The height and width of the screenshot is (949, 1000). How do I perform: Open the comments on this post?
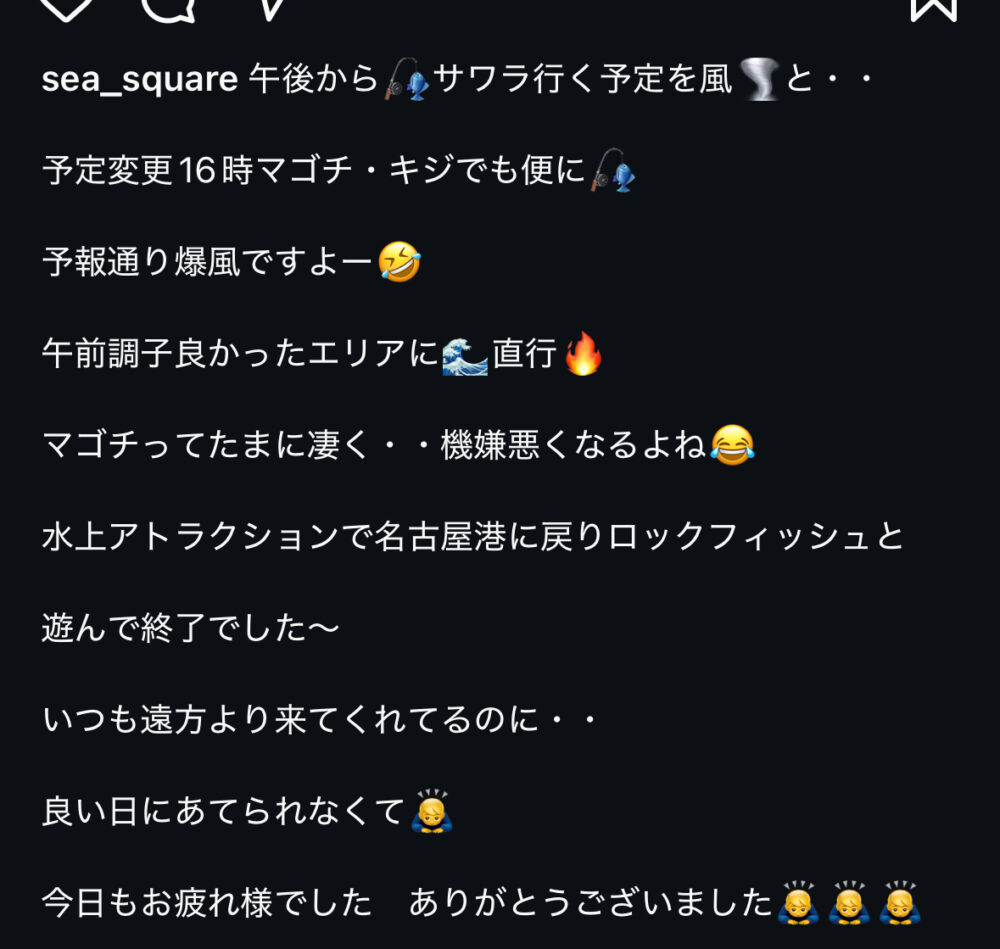(168, 6)
